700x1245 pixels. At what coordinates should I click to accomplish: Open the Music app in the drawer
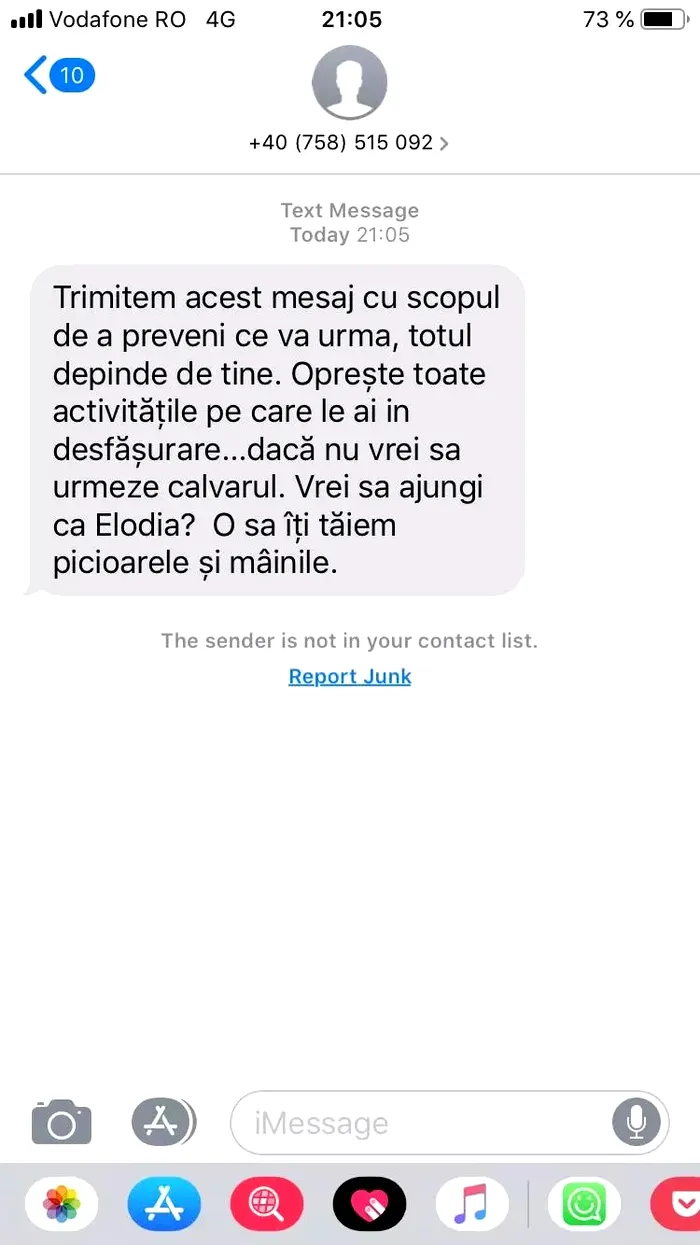click(471, 1204)
